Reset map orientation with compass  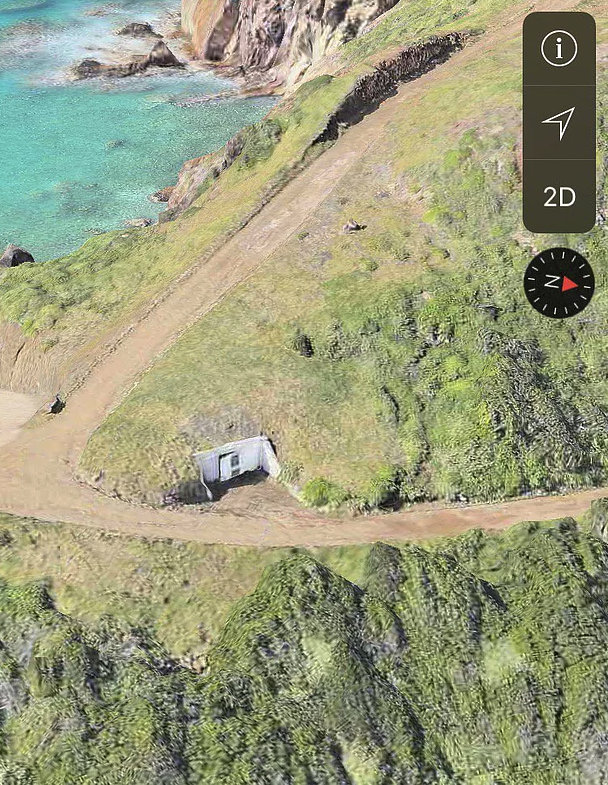559,283
